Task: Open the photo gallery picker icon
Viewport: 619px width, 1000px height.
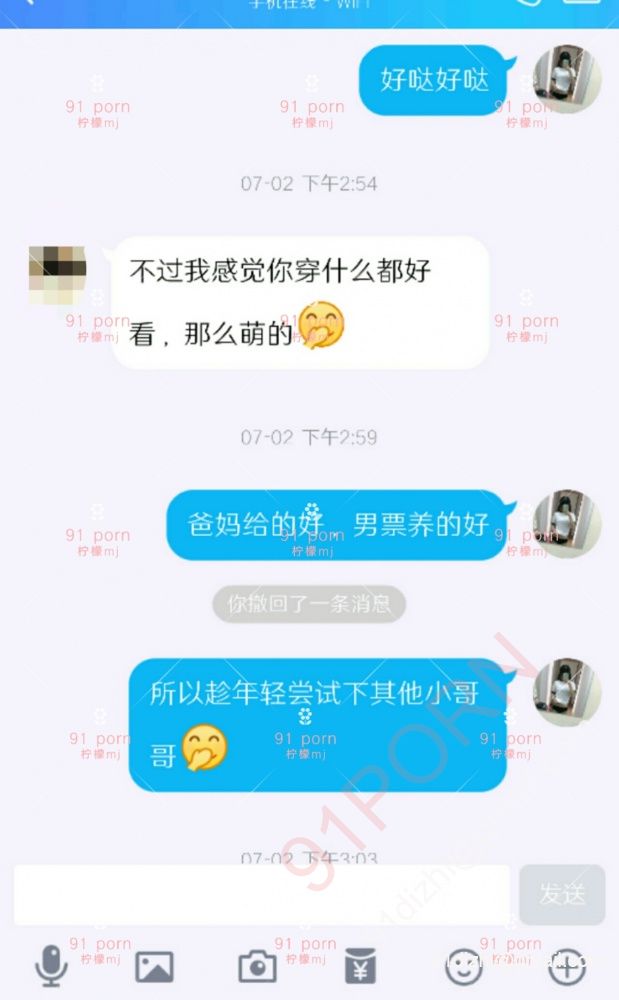Action: coord(154,966)
